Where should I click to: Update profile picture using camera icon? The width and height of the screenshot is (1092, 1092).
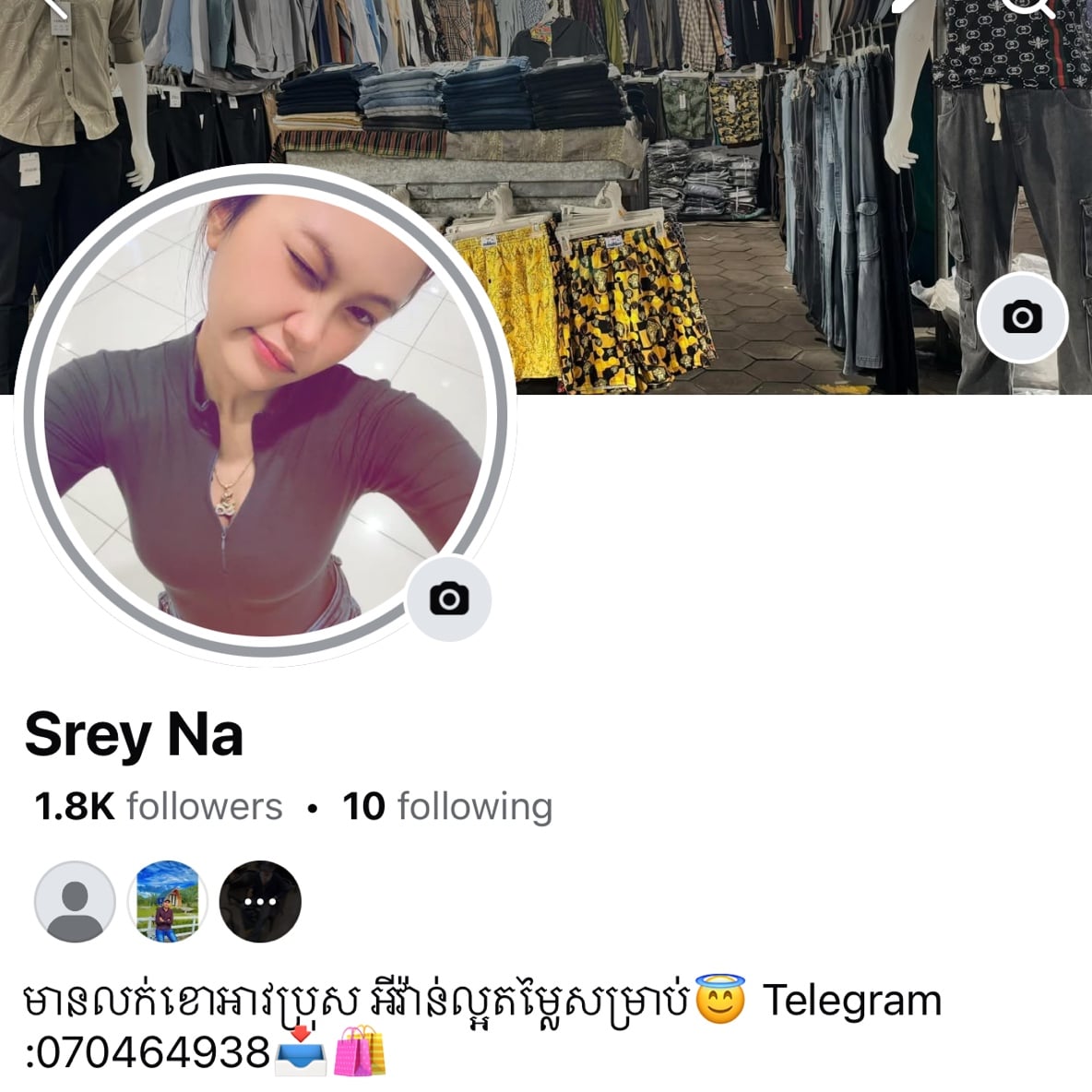pyautogui.click(x=449, y=599)
